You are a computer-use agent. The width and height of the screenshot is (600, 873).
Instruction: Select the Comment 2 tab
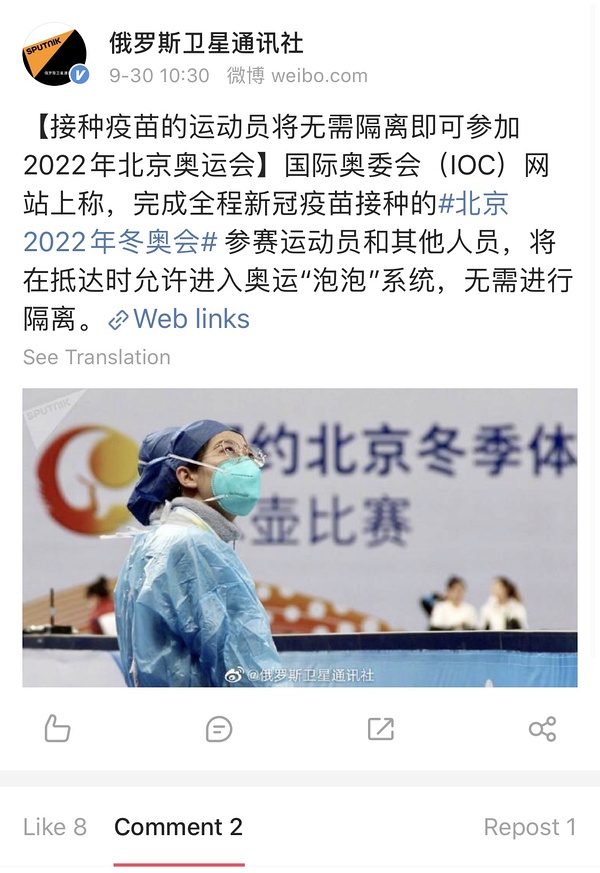click(x=178, y=827)
